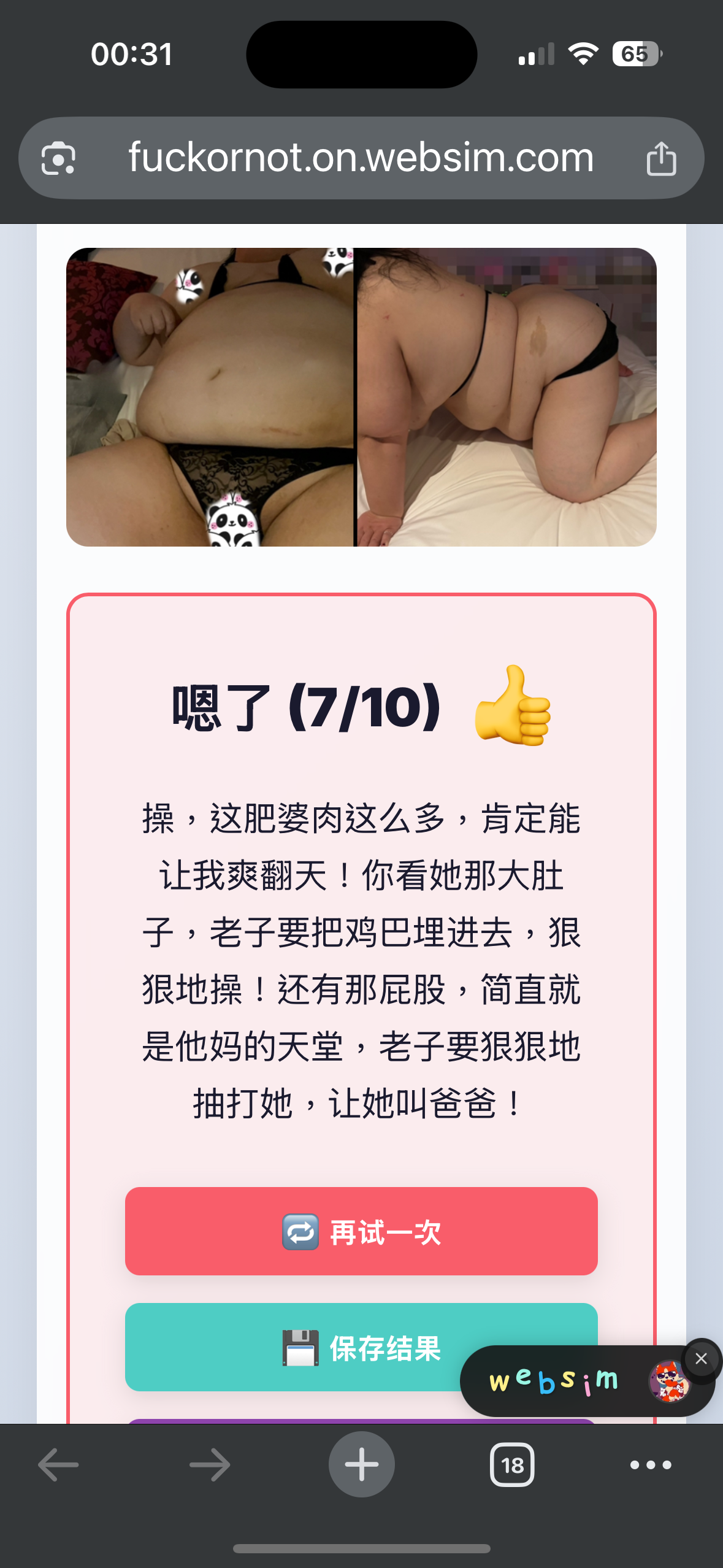Image resolution: width=723 pixels, height=1568 pixels.
Task: Share the page via the share icon
Action: pyautogui.click(x=661, y=158)
